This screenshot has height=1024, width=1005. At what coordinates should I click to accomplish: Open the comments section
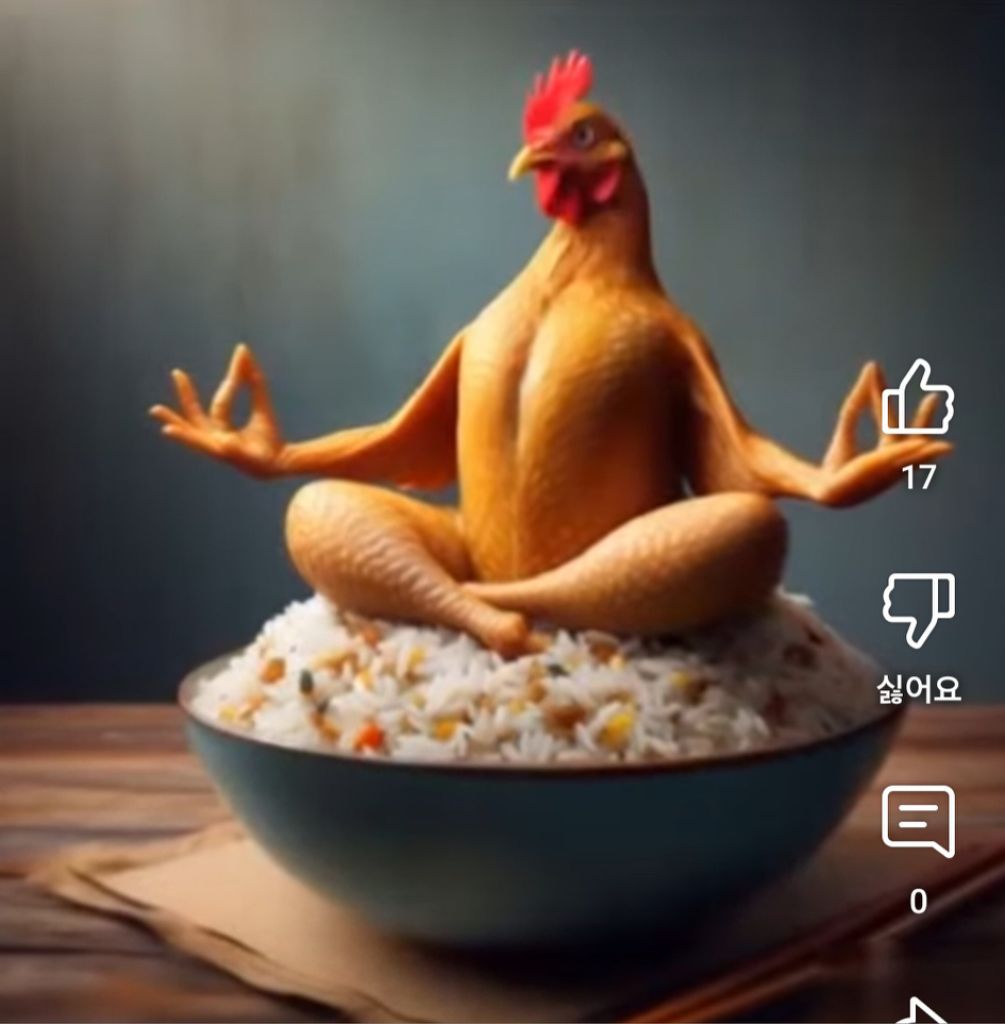[918, 821]
